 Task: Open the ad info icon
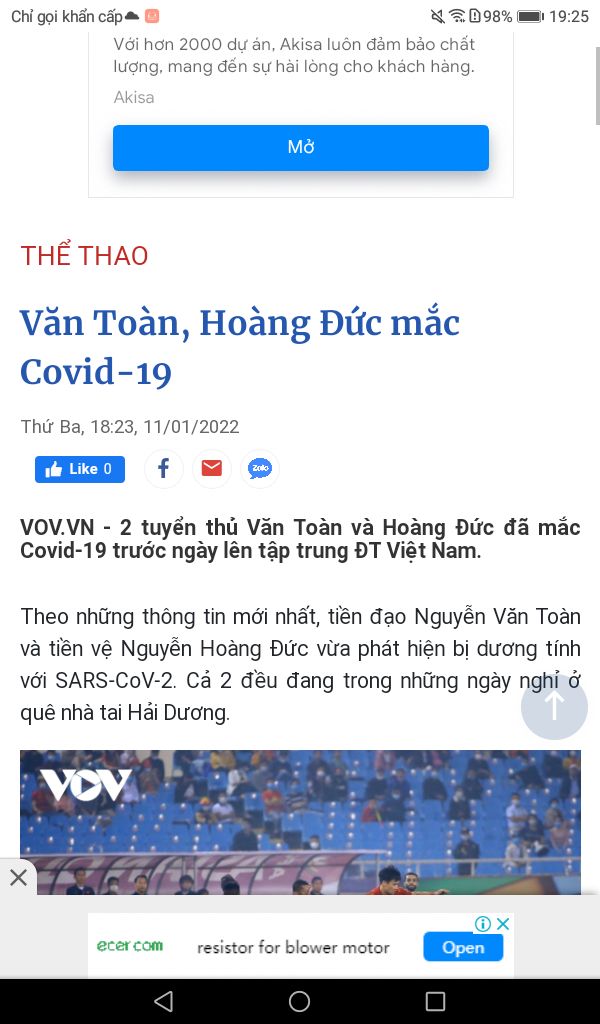point(483,924)
